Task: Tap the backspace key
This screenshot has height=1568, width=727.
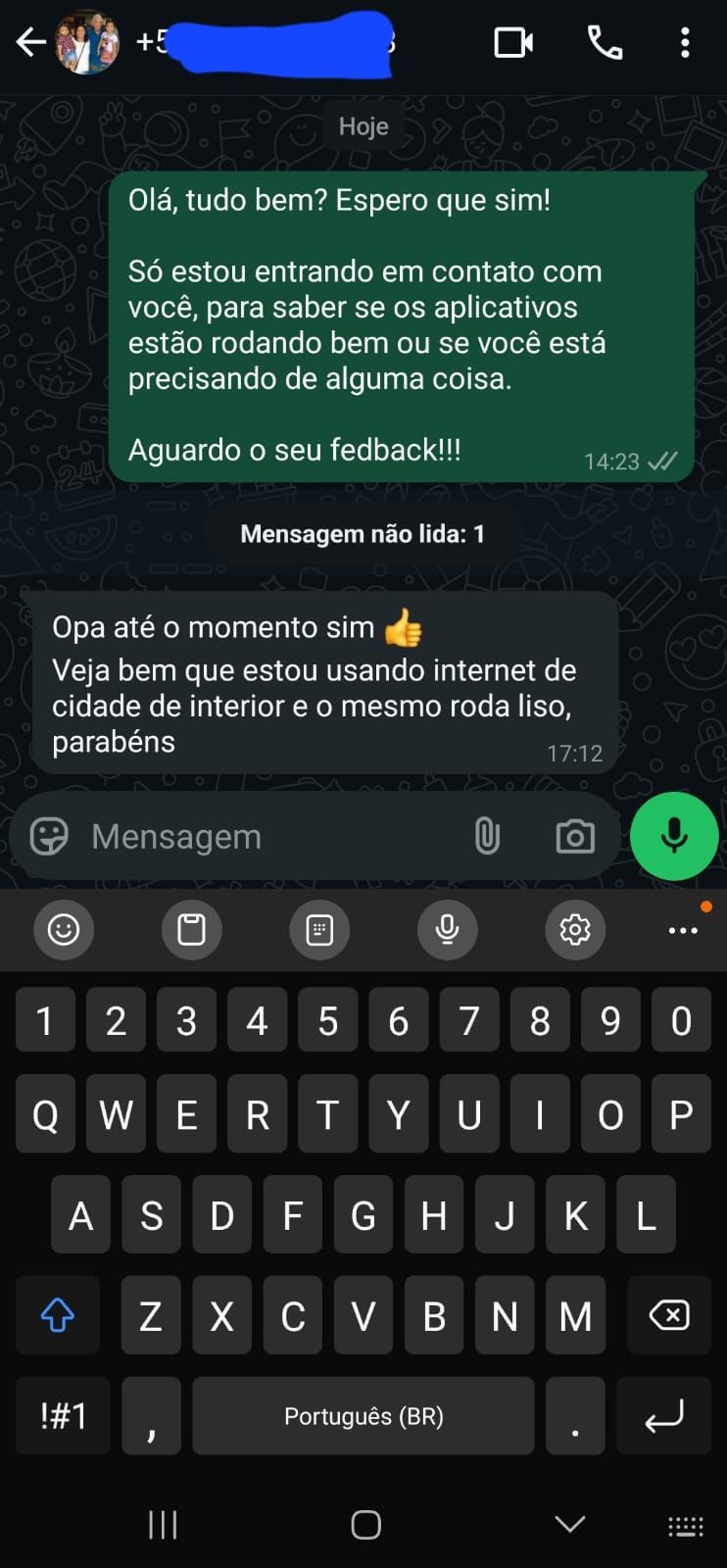Action: [x=669, y=1315]
